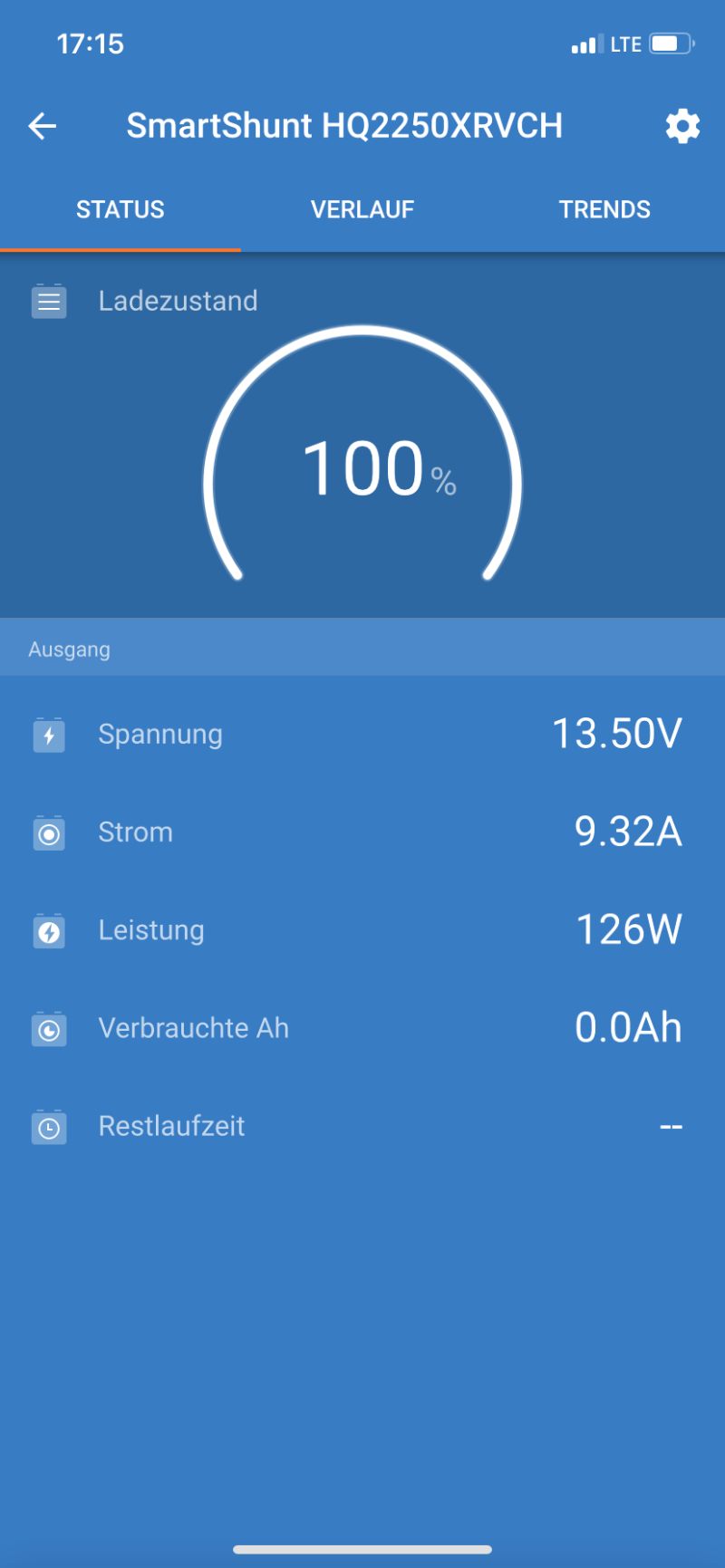Select the STATUS tab

pos(121,210)
